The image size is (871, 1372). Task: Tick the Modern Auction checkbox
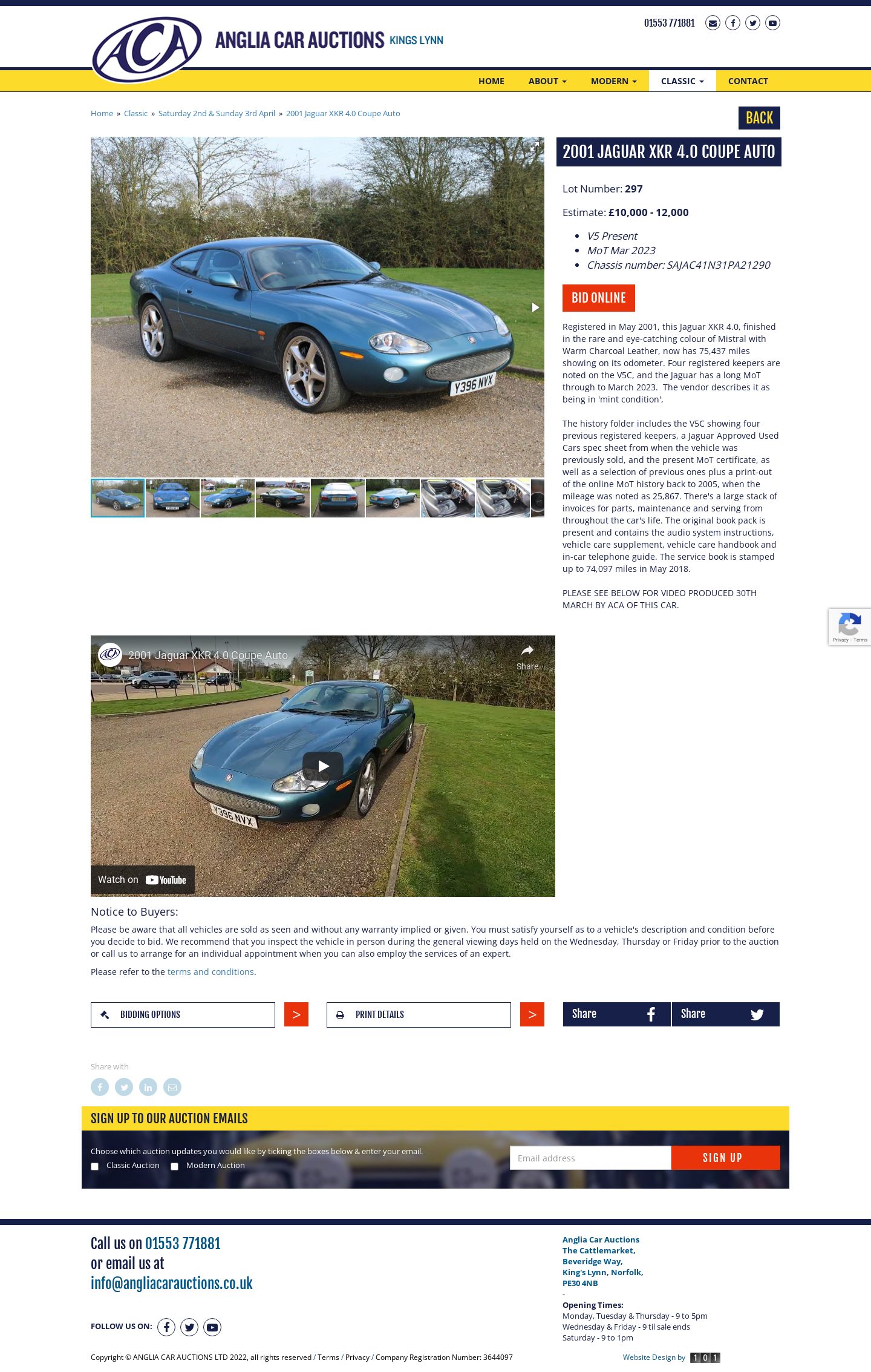(175, 1166)
